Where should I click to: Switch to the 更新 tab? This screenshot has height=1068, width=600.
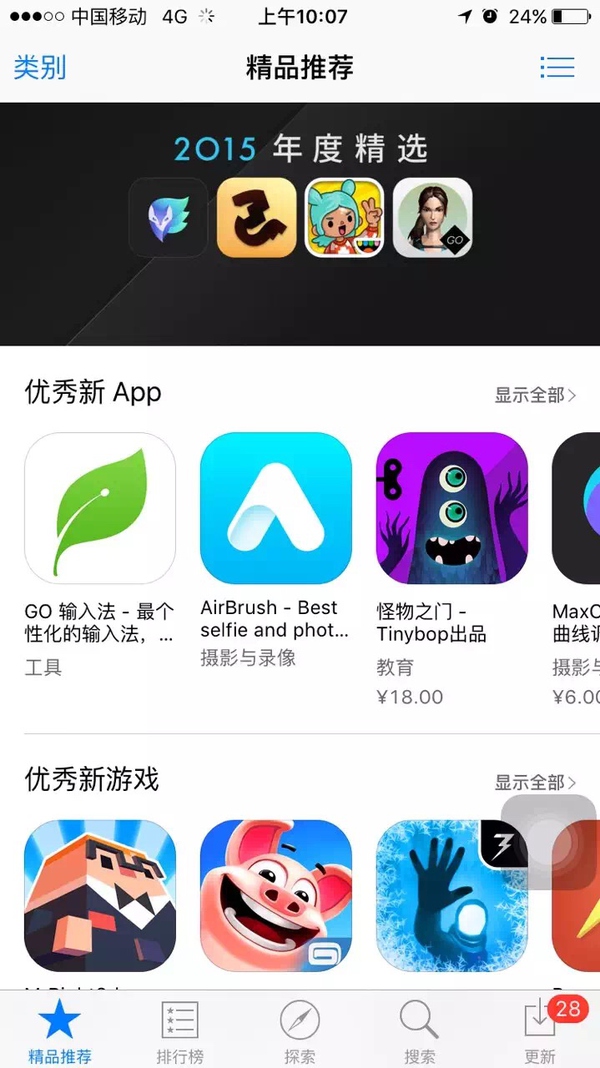point(540,1030)
